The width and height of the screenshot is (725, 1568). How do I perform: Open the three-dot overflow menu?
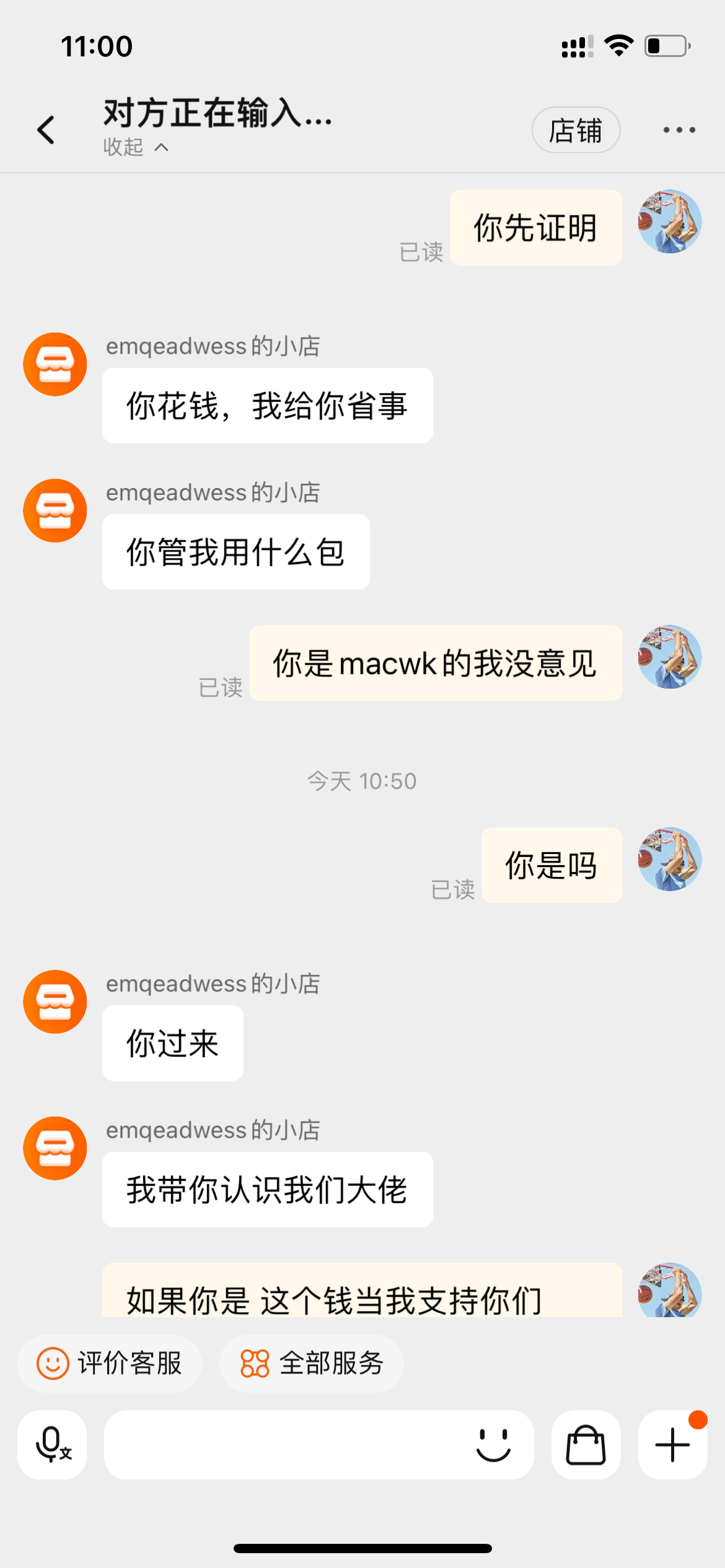click(679, 130)
